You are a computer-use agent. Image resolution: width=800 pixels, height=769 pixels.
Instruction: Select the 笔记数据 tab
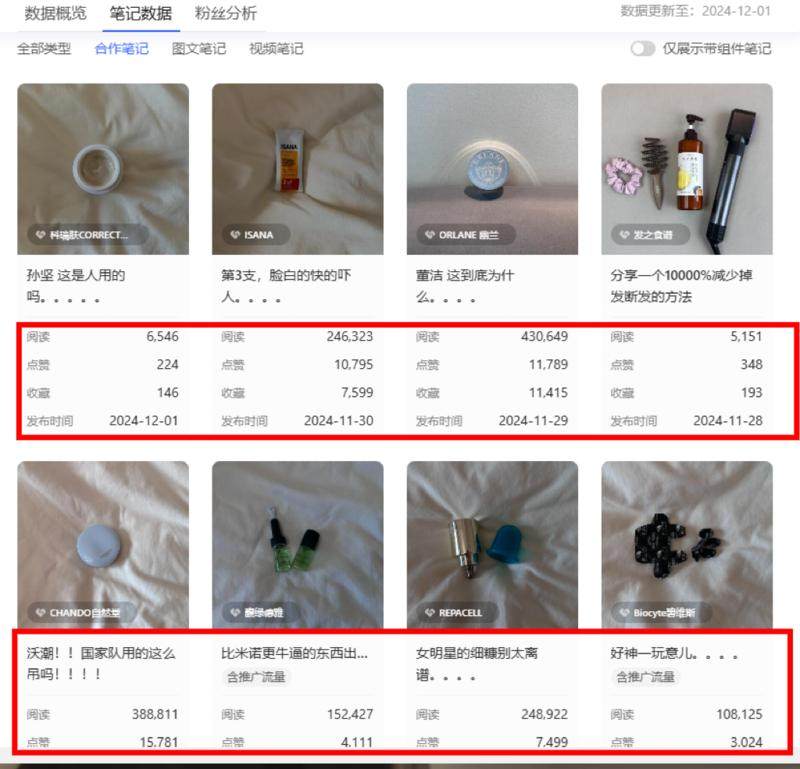140,14
